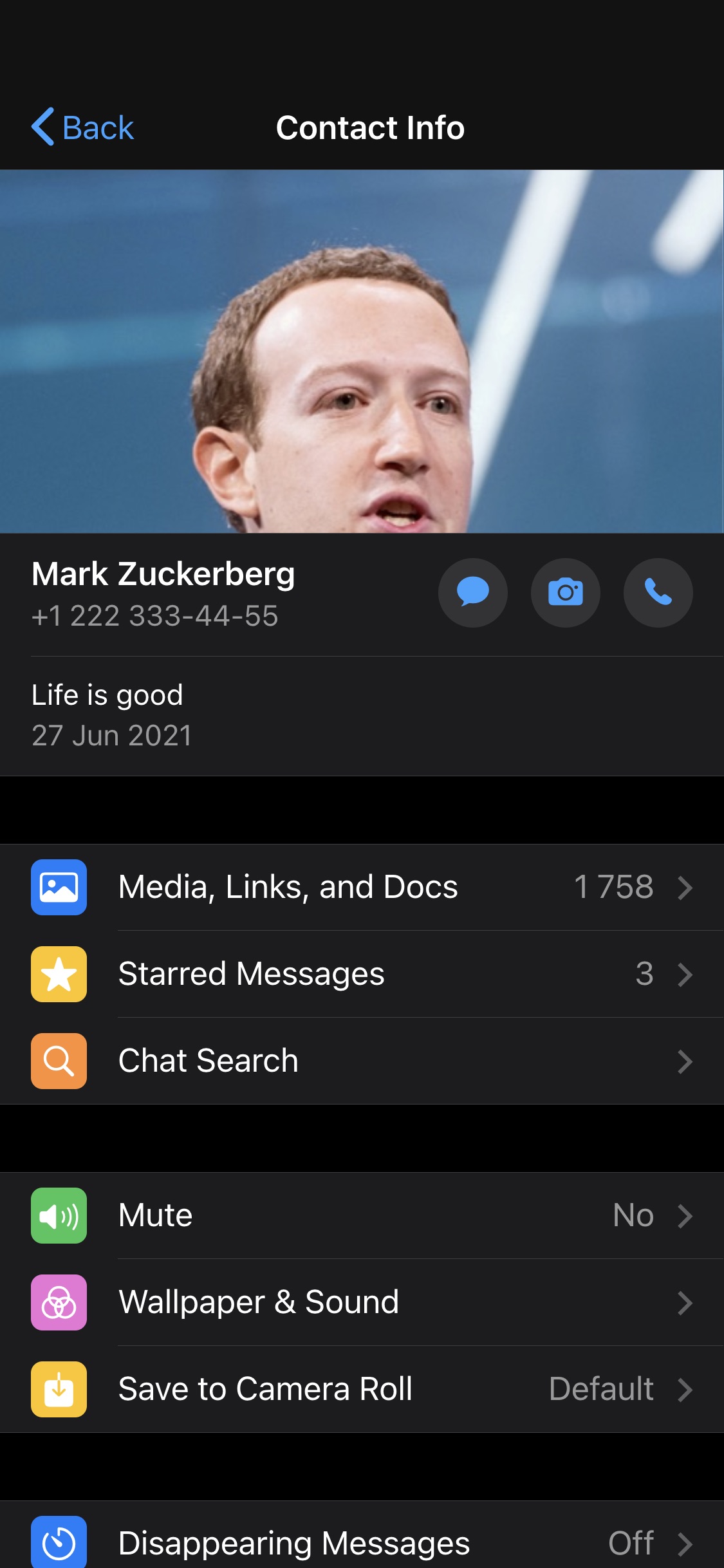Open the Wallpaper & Sound icon
Image resolution: width=724 pixels, height=1568 pixels.
[x=58, y=1302]
